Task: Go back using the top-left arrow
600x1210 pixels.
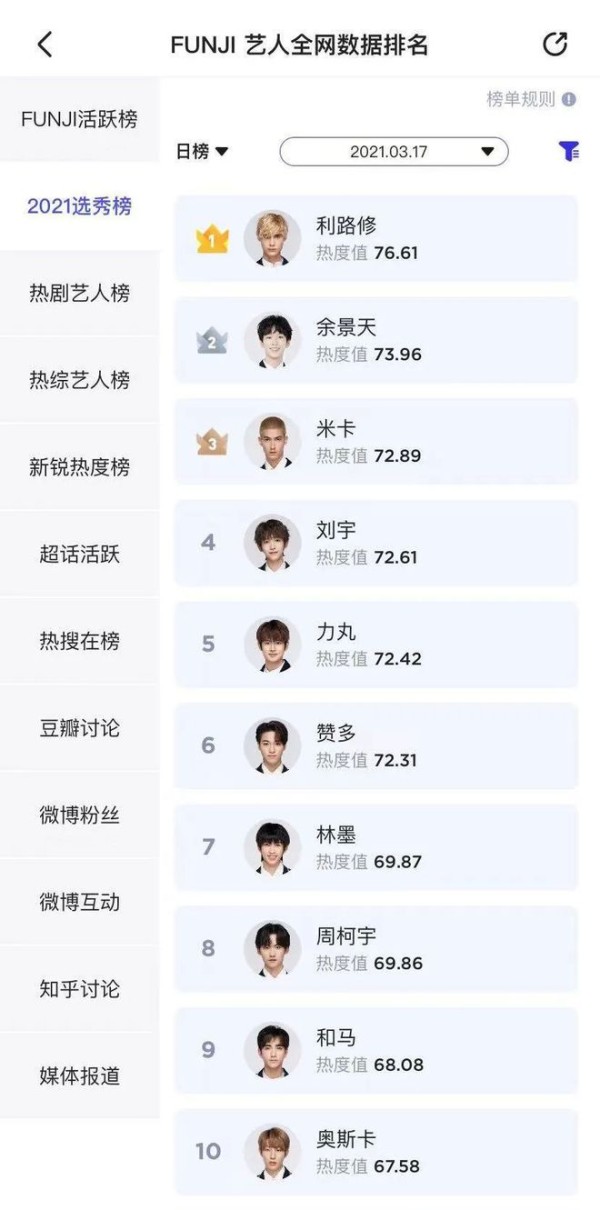Action: click(44, 44)
